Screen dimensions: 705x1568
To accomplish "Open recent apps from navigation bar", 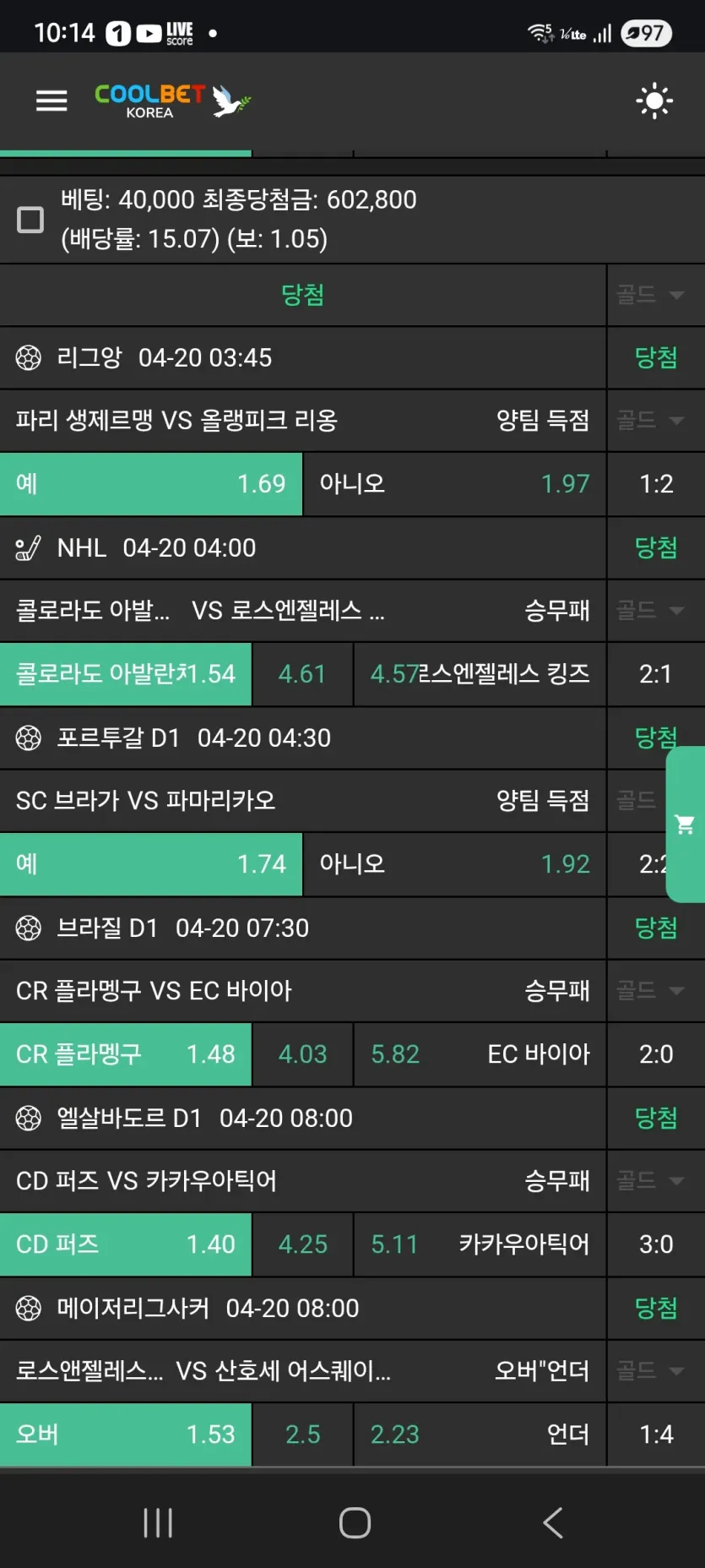I will click(158, 1522).
